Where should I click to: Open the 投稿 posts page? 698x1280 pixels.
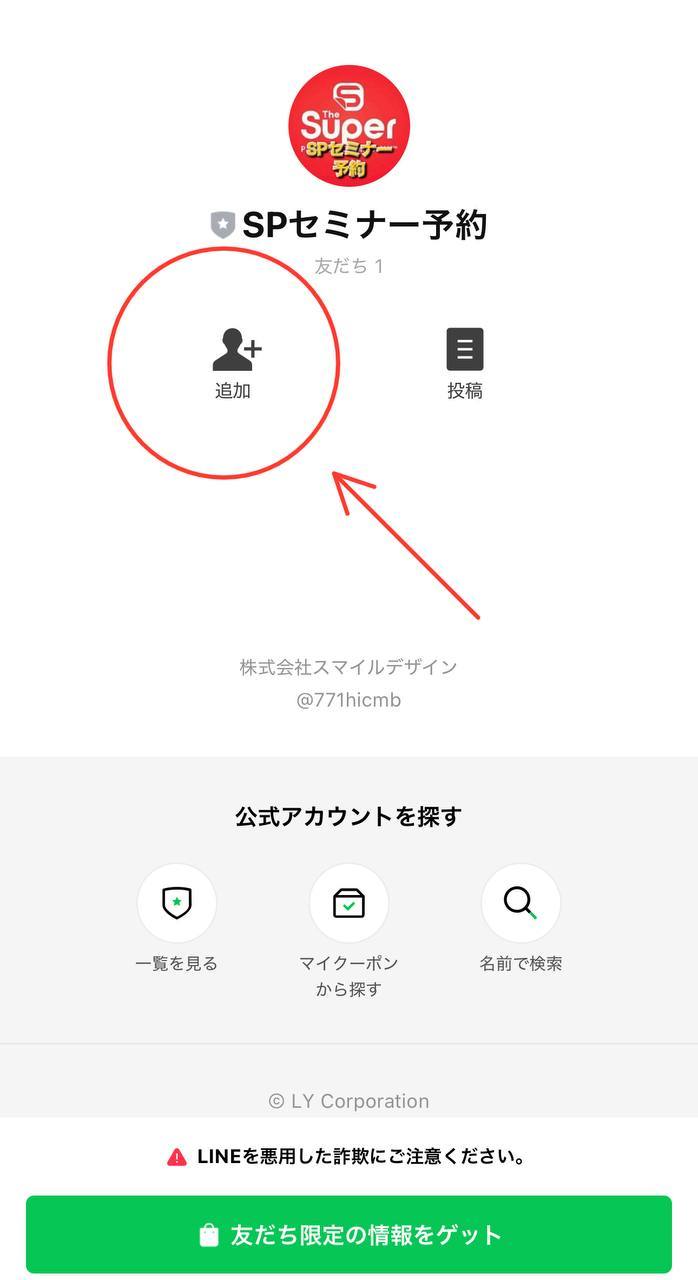pos(464,362)
